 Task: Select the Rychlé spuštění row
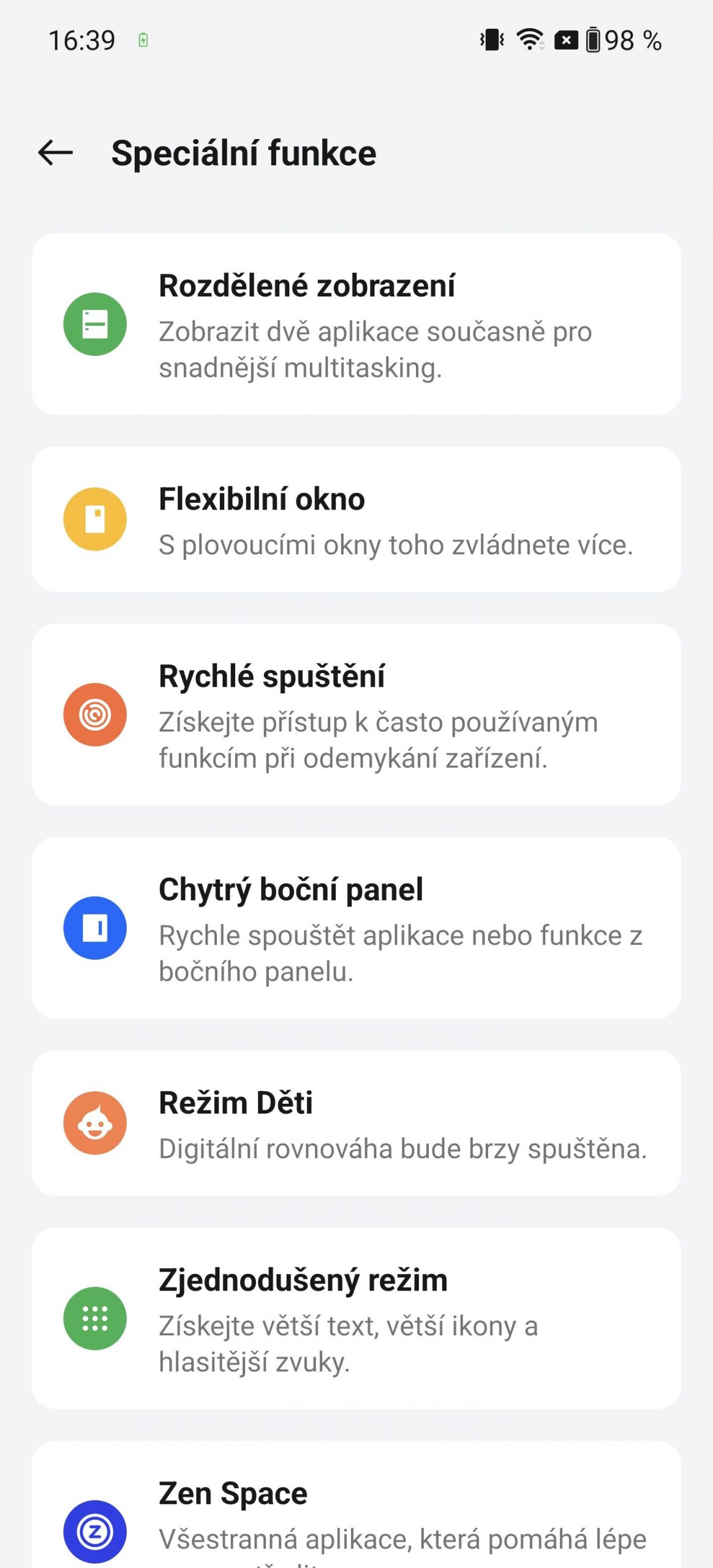click(356, 715)
